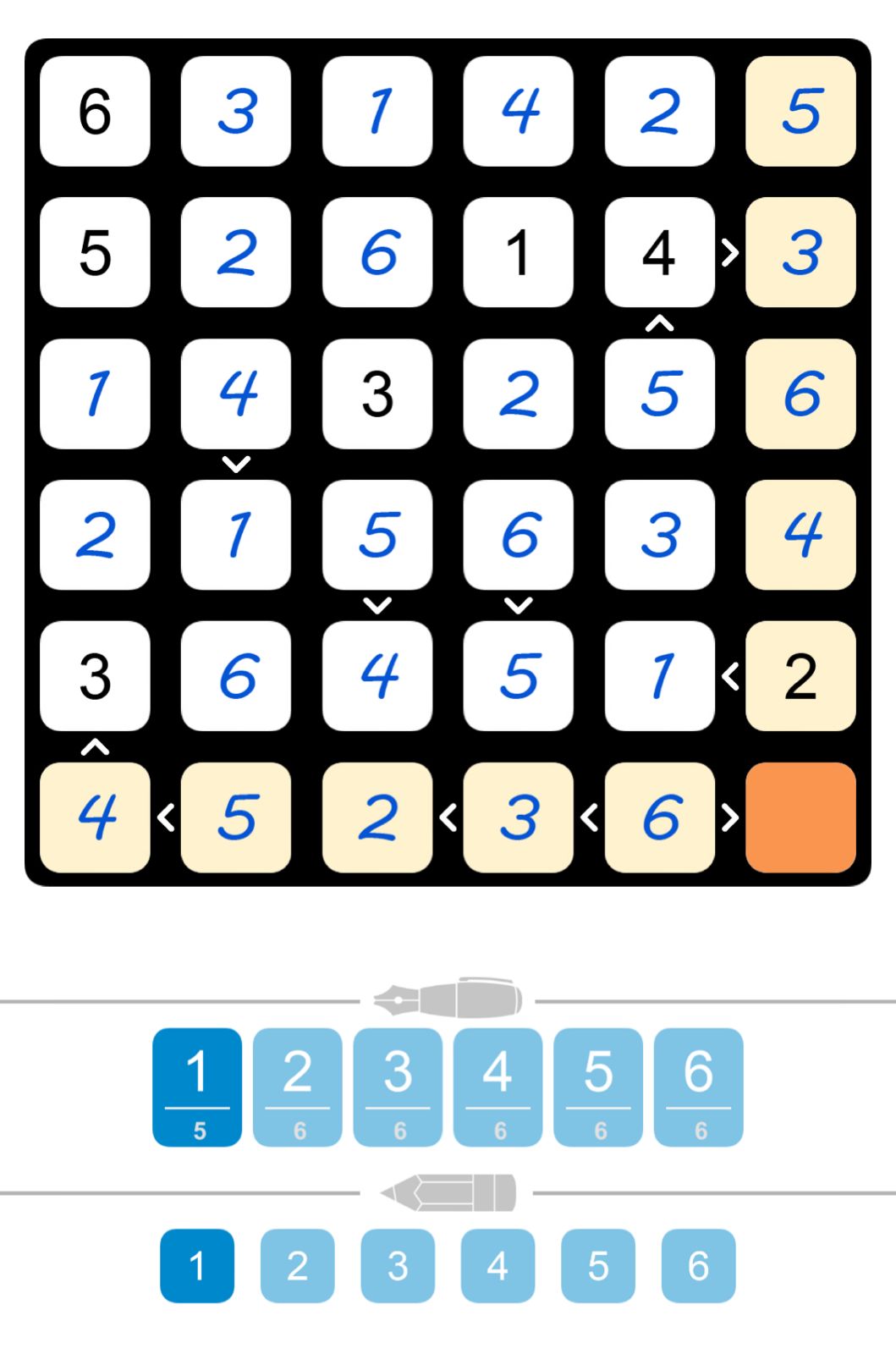Select the top-right cell containing 5
896x1354 pixels.
click(x=800, y=111)
